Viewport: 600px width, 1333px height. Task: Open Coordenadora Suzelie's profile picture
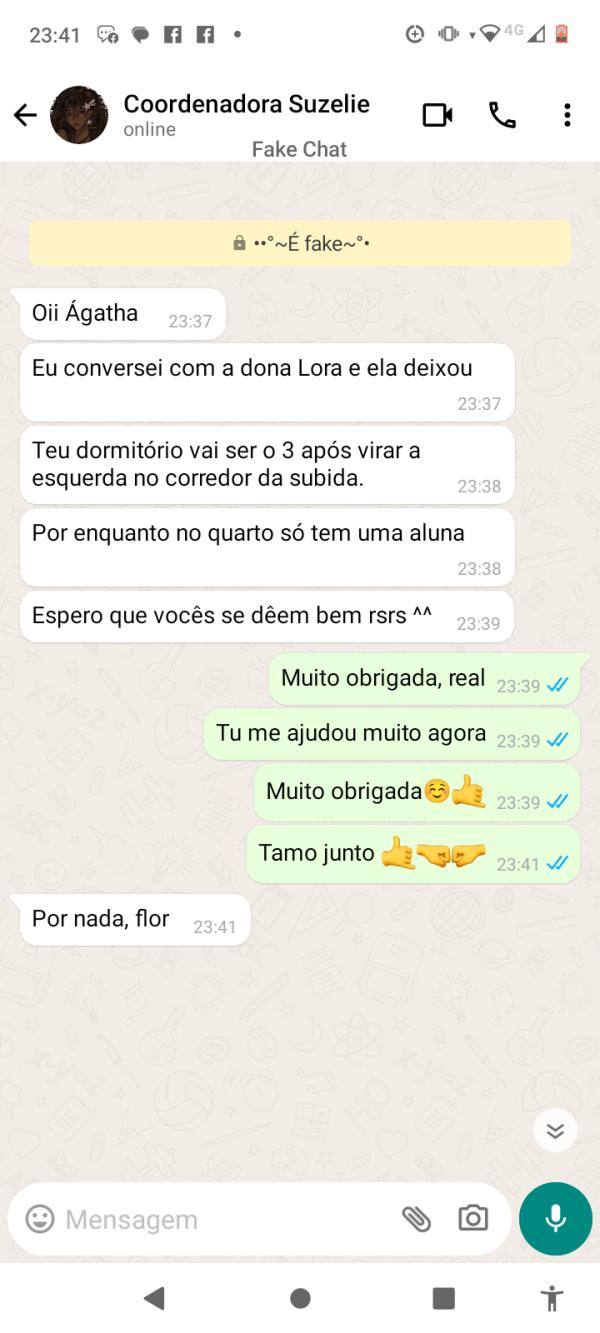pyautogui.click(x=79, y=115)
